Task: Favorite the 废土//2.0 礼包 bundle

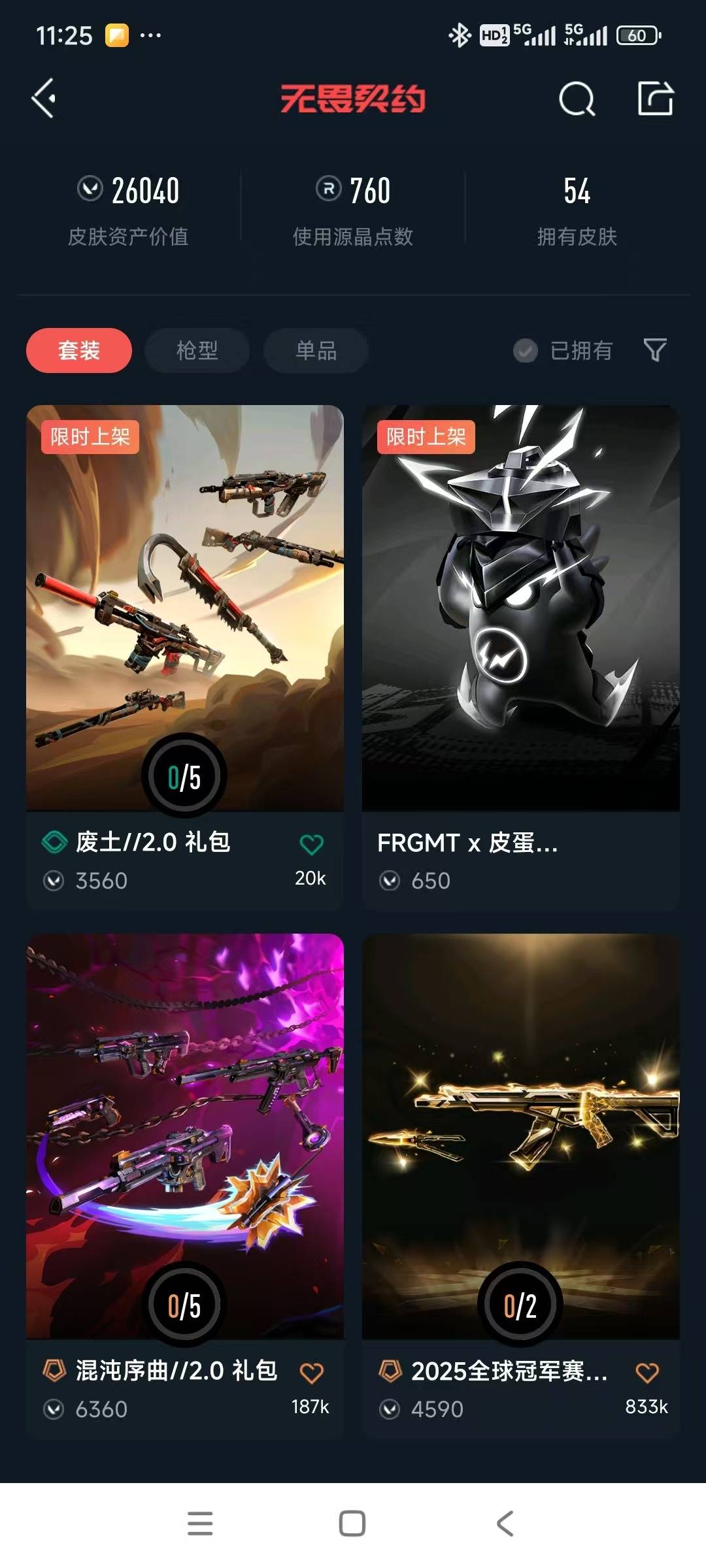Action: coord(312,843)
